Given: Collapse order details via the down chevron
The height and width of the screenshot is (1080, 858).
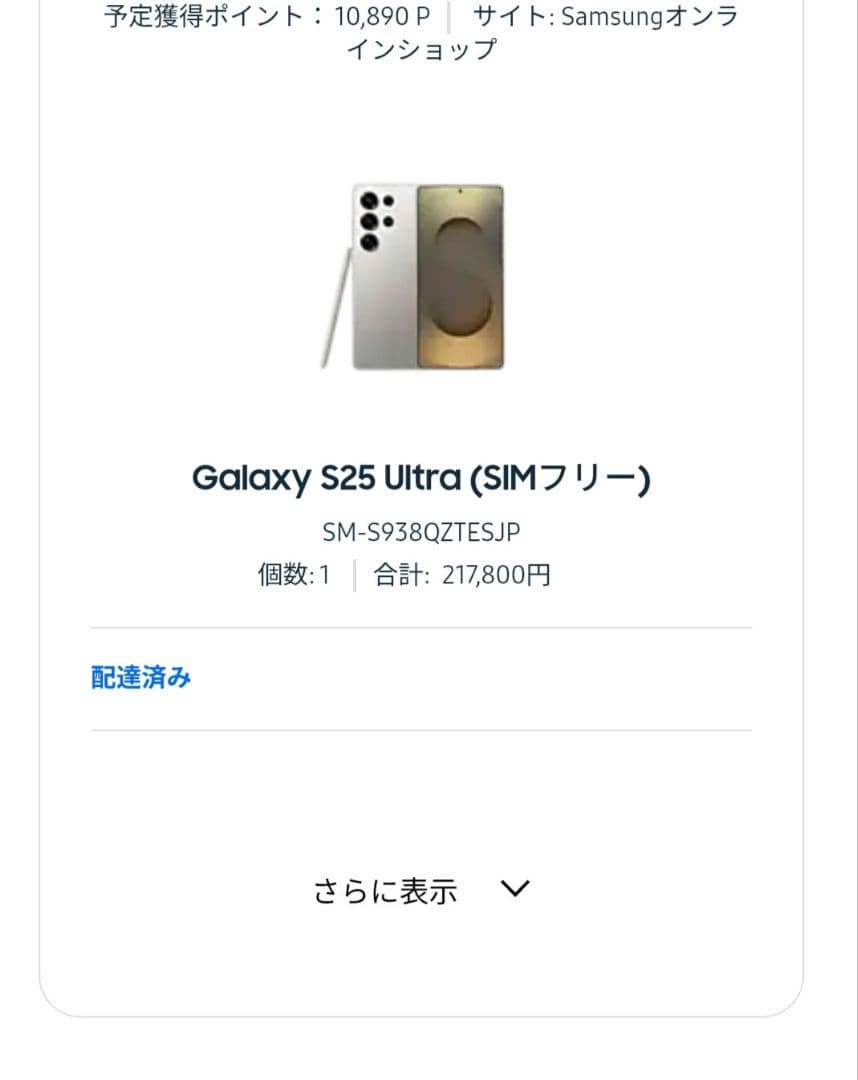Looking at the screenshot, I should 516,888.
